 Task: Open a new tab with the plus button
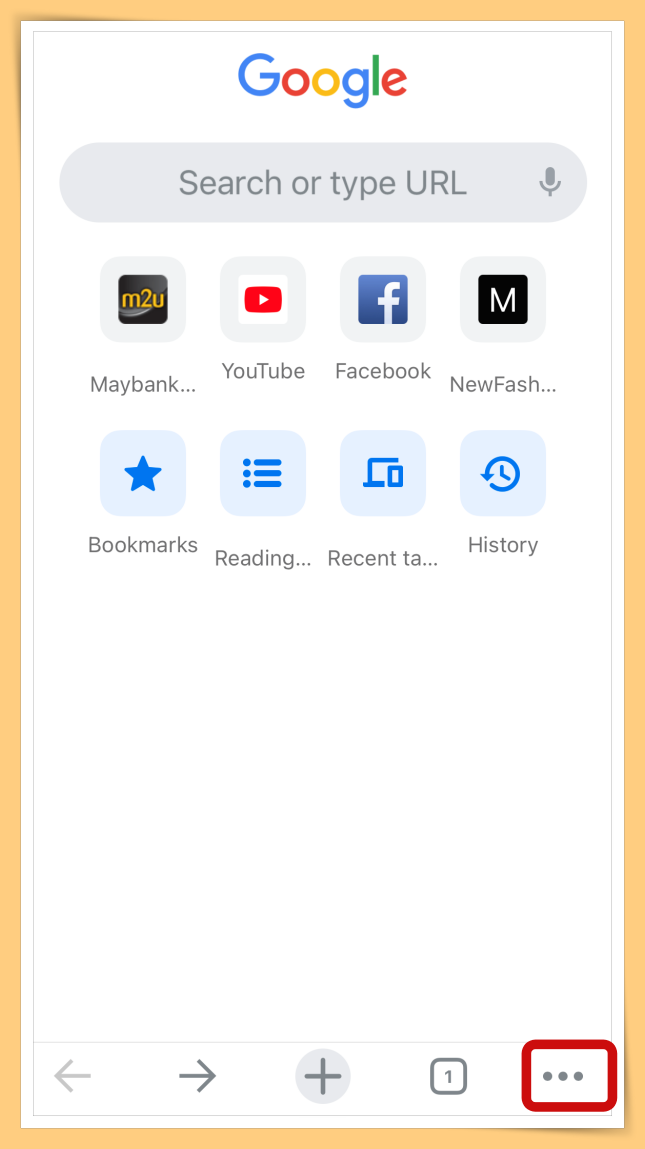(323, 1076)
